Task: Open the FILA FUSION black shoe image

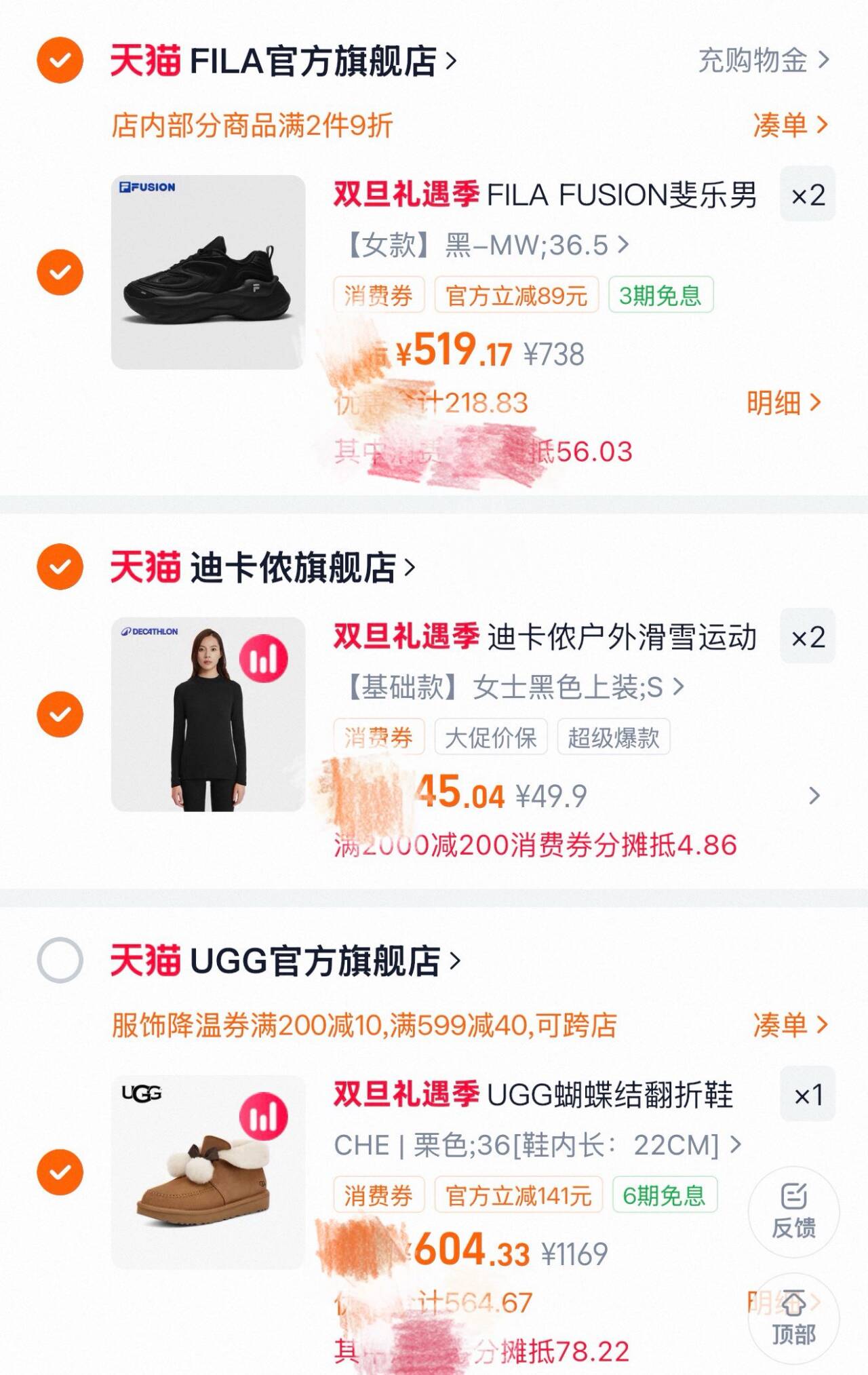Action: 208,272
